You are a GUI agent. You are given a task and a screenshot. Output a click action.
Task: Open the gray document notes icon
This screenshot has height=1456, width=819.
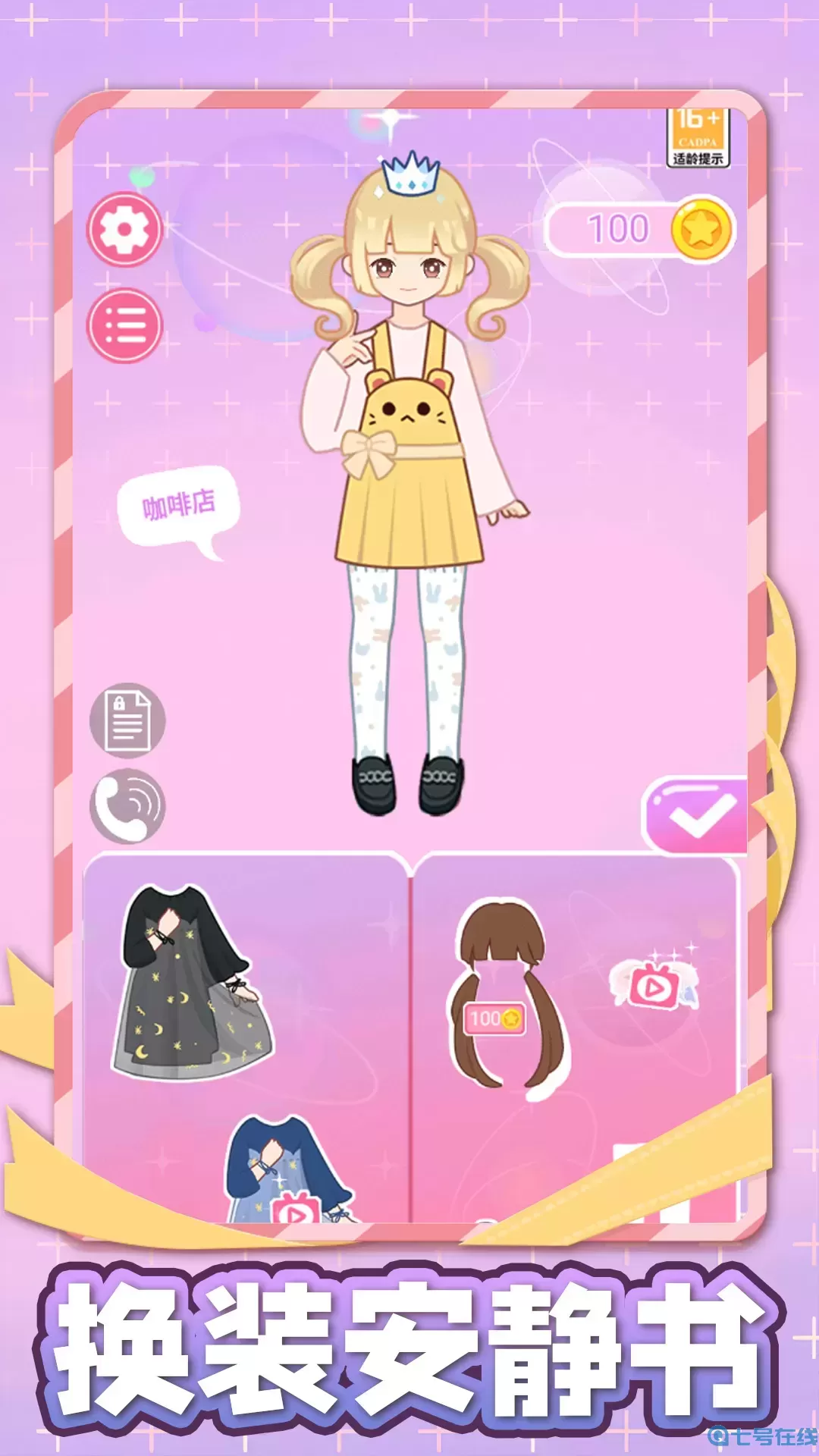click(127, 720)
